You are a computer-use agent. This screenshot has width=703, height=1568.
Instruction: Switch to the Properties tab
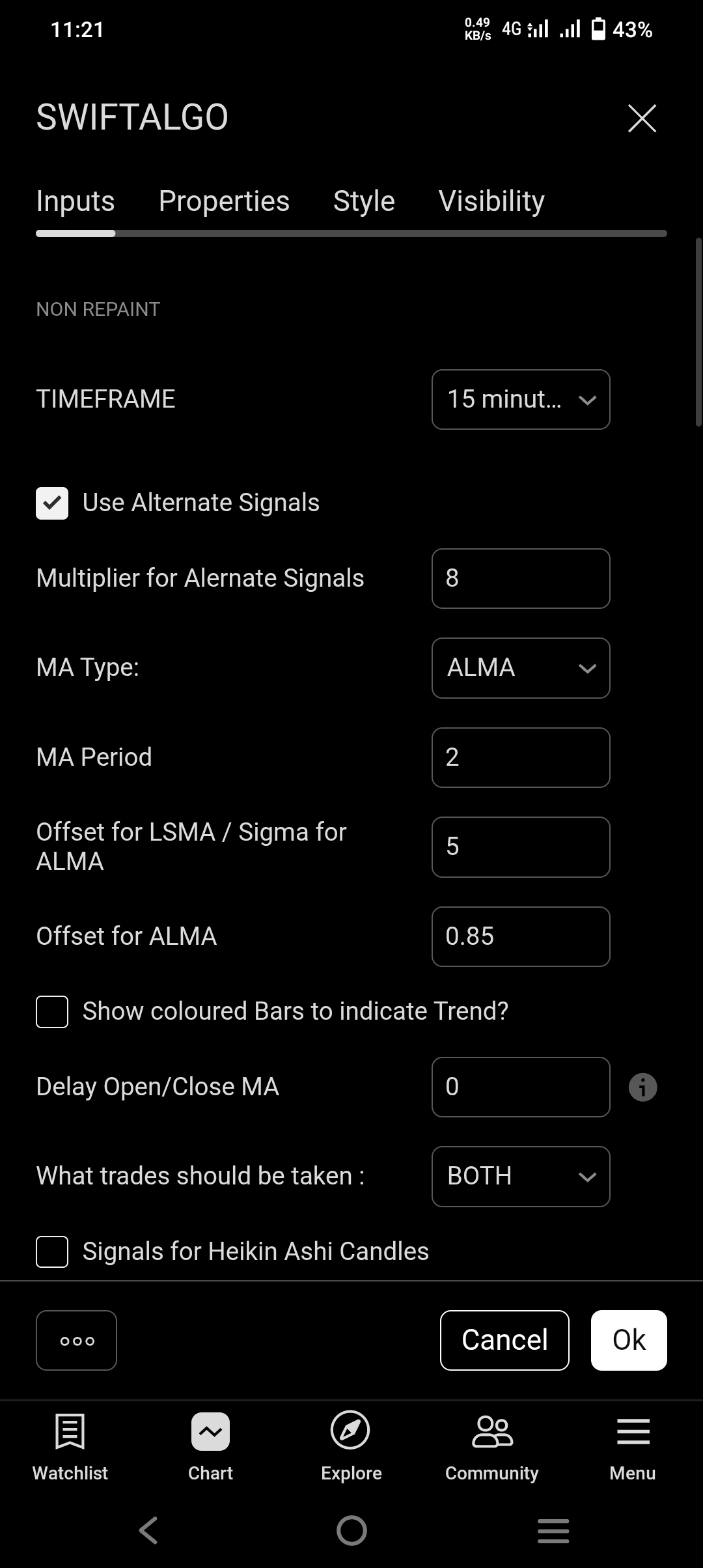point(224,201)
